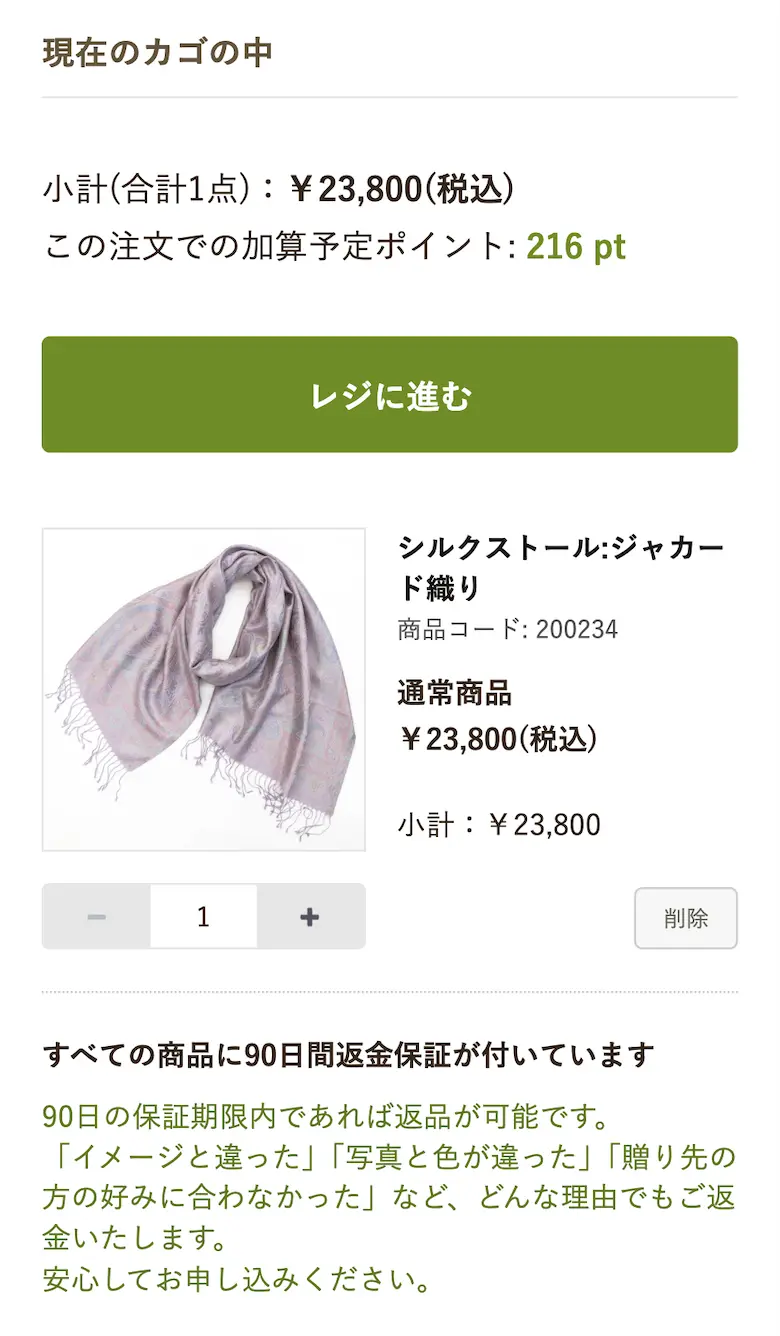Proceed to checkout with レジに進む
This screenshot has height=1336, width=780.
pyautogui.click(x=389, y=395)
